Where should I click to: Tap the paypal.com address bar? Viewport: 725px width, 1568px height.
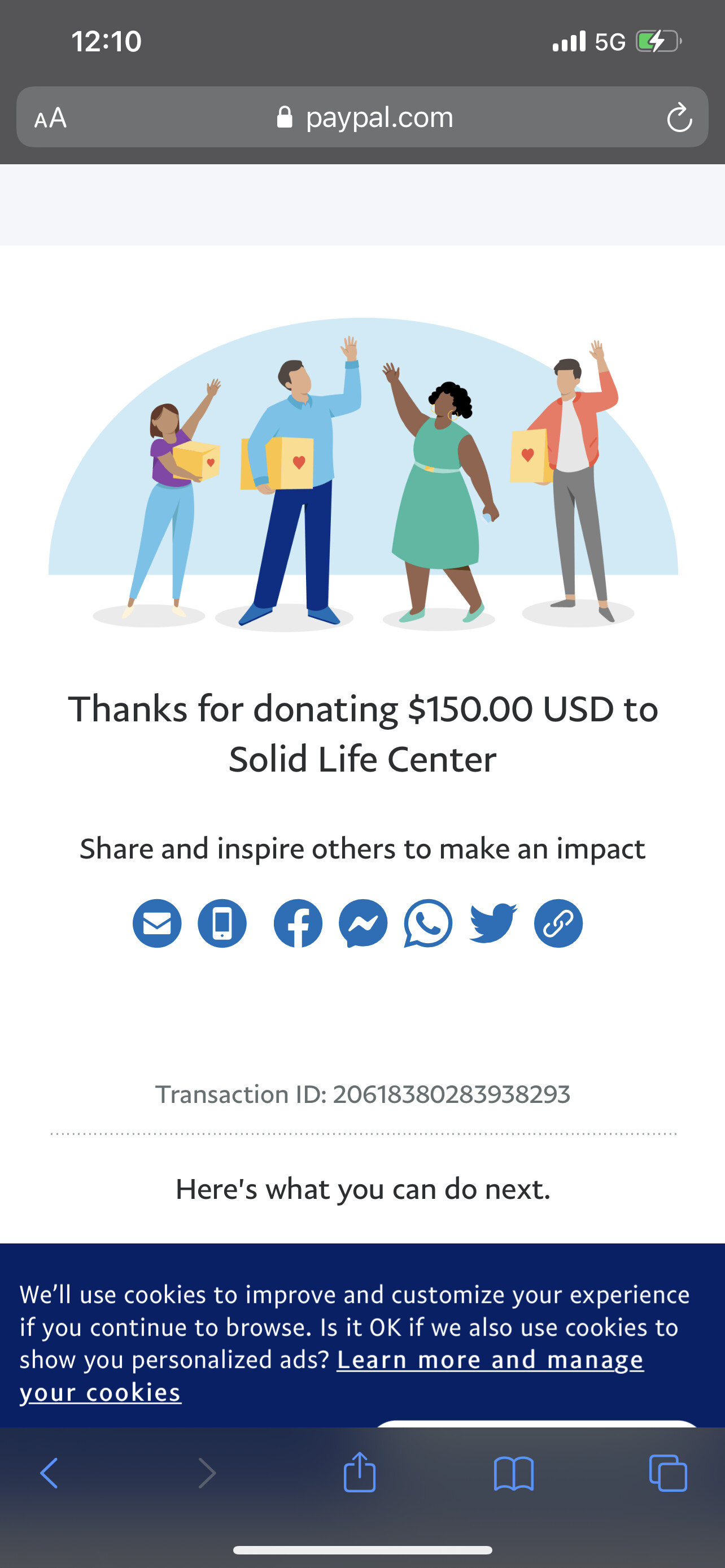tap(365, 117)
